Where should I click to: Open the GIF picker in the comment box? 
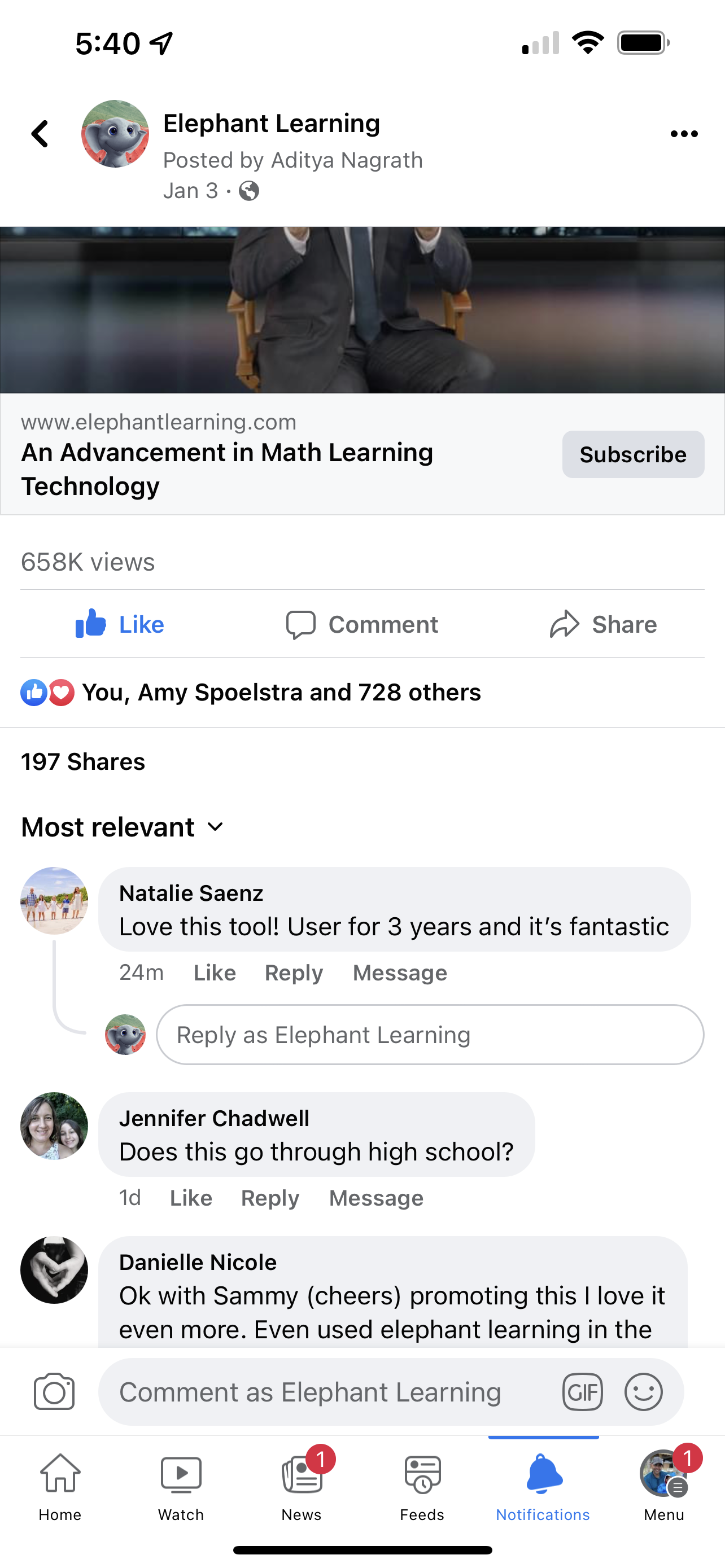583,1392
